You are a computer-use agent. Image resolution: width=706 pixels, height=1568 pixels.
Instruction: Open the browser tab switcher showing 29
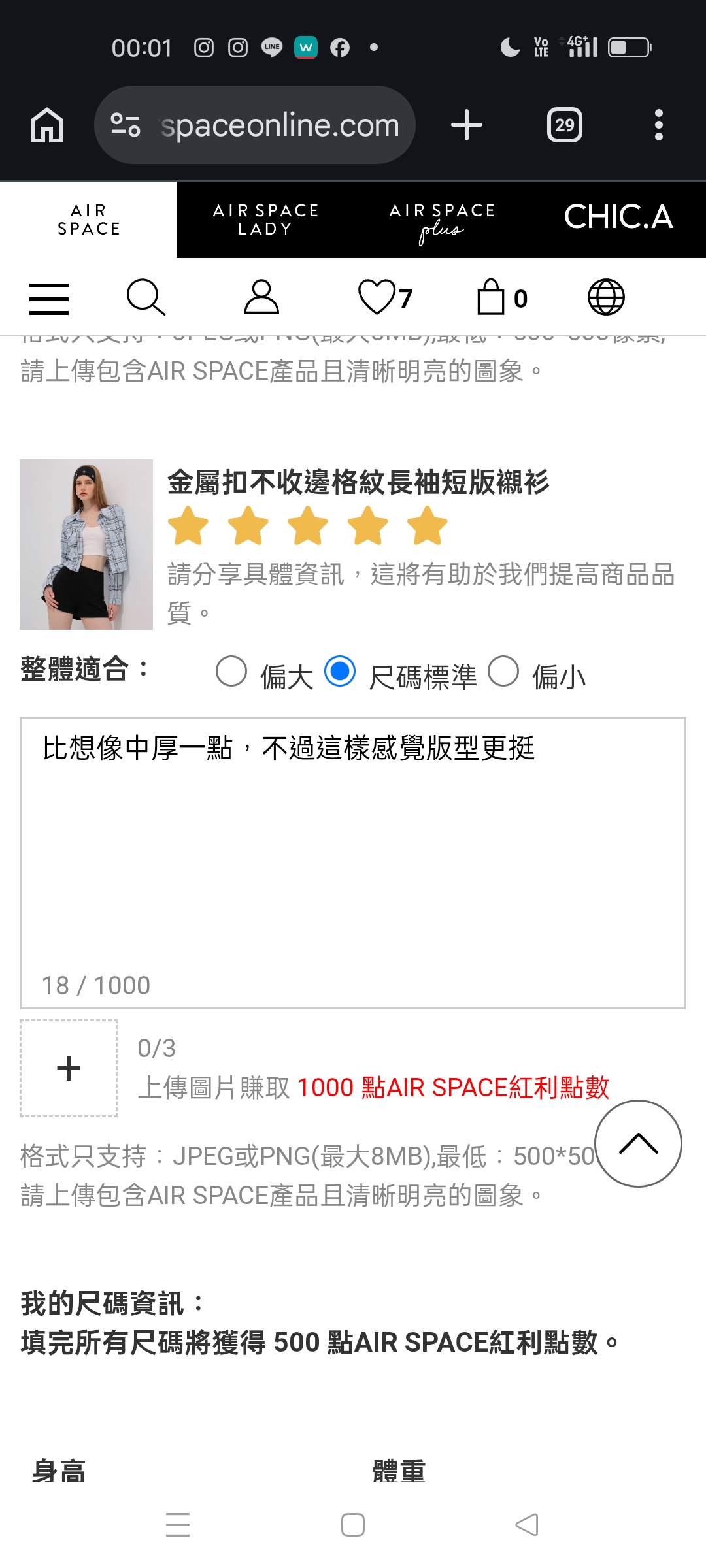pyautogui.click(x=565, y=125)
